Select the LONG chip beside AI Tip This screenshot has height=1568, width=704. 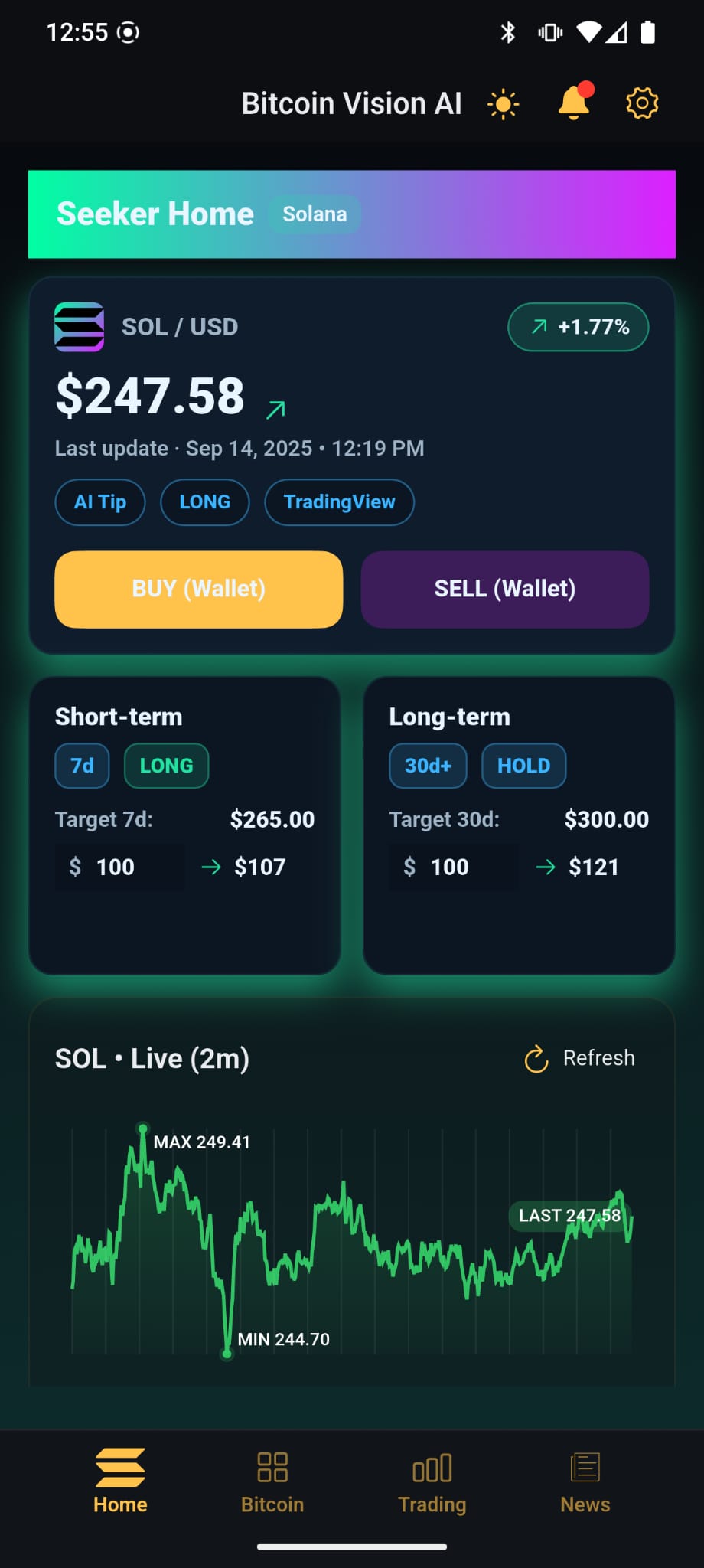pyautogui.click(x=204, y=502)
